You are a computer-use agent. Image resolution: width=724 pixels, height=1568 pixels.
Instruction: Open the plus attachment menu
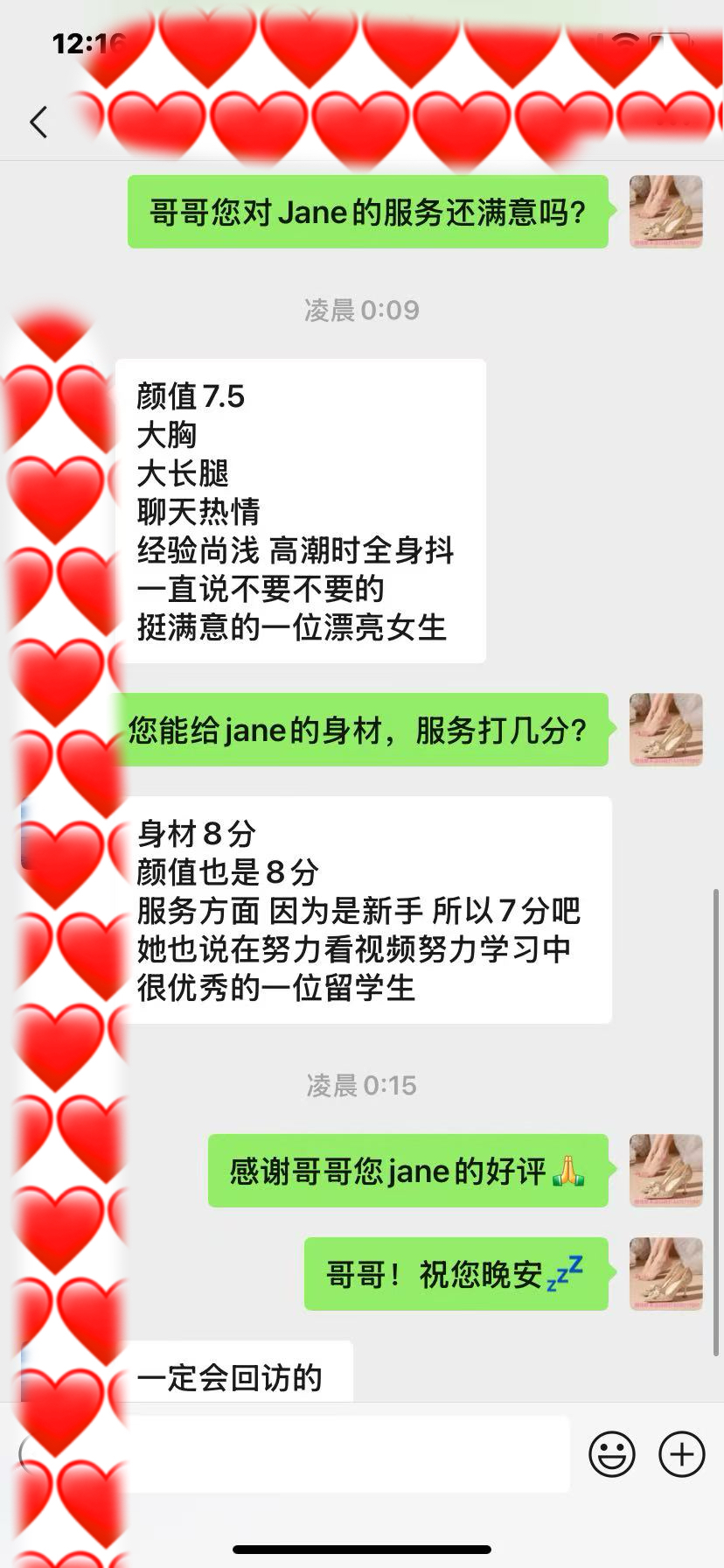pyautogui.click(x=681, y=1454)
